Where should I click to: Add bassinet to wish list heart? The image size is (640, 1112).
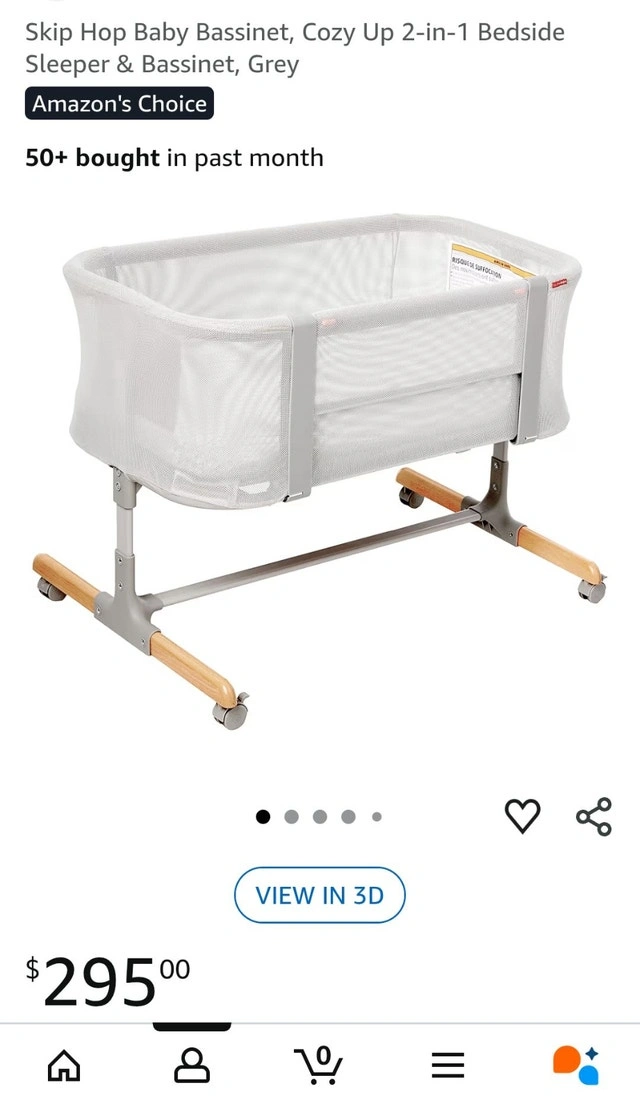[522, 816]
